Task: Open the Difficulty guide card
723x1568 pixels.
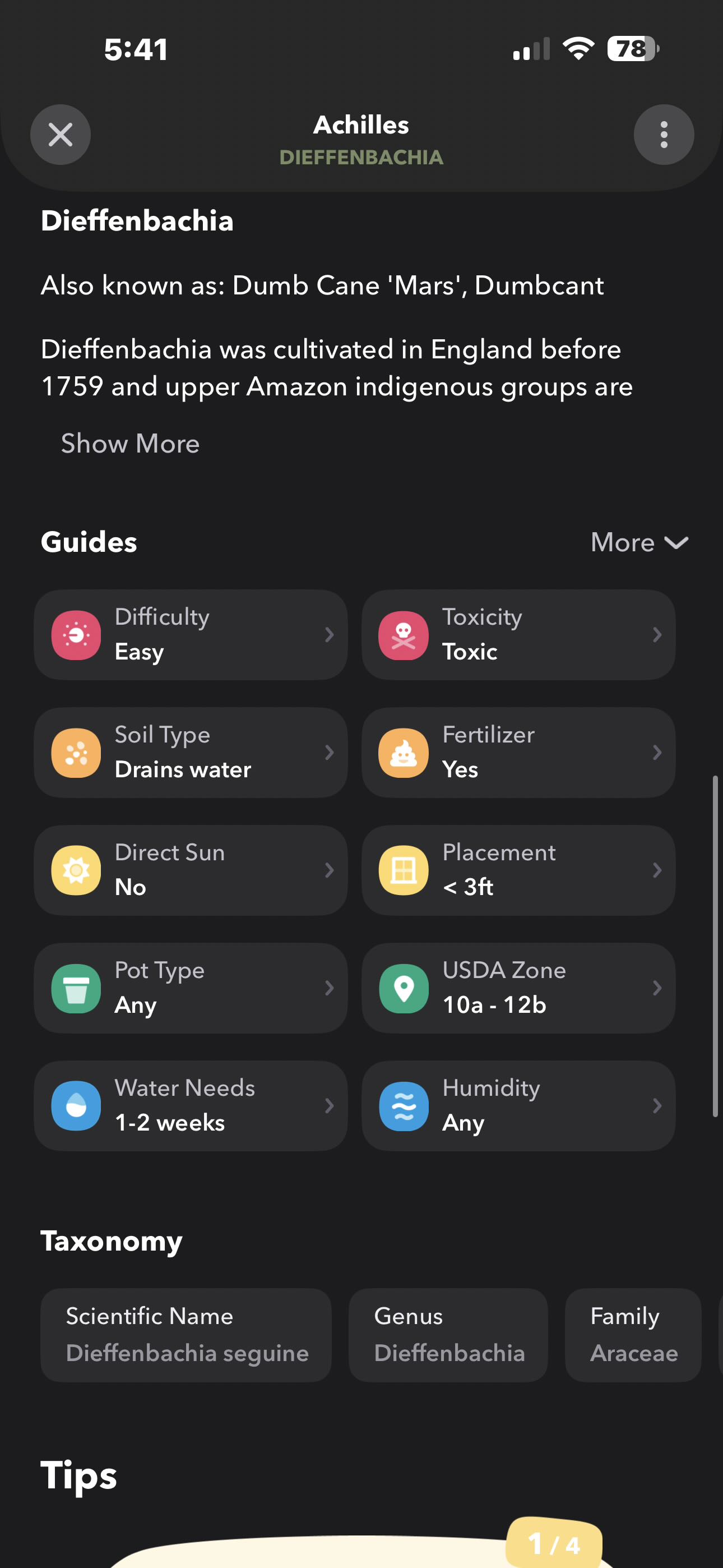Action: tap(191, 634)
